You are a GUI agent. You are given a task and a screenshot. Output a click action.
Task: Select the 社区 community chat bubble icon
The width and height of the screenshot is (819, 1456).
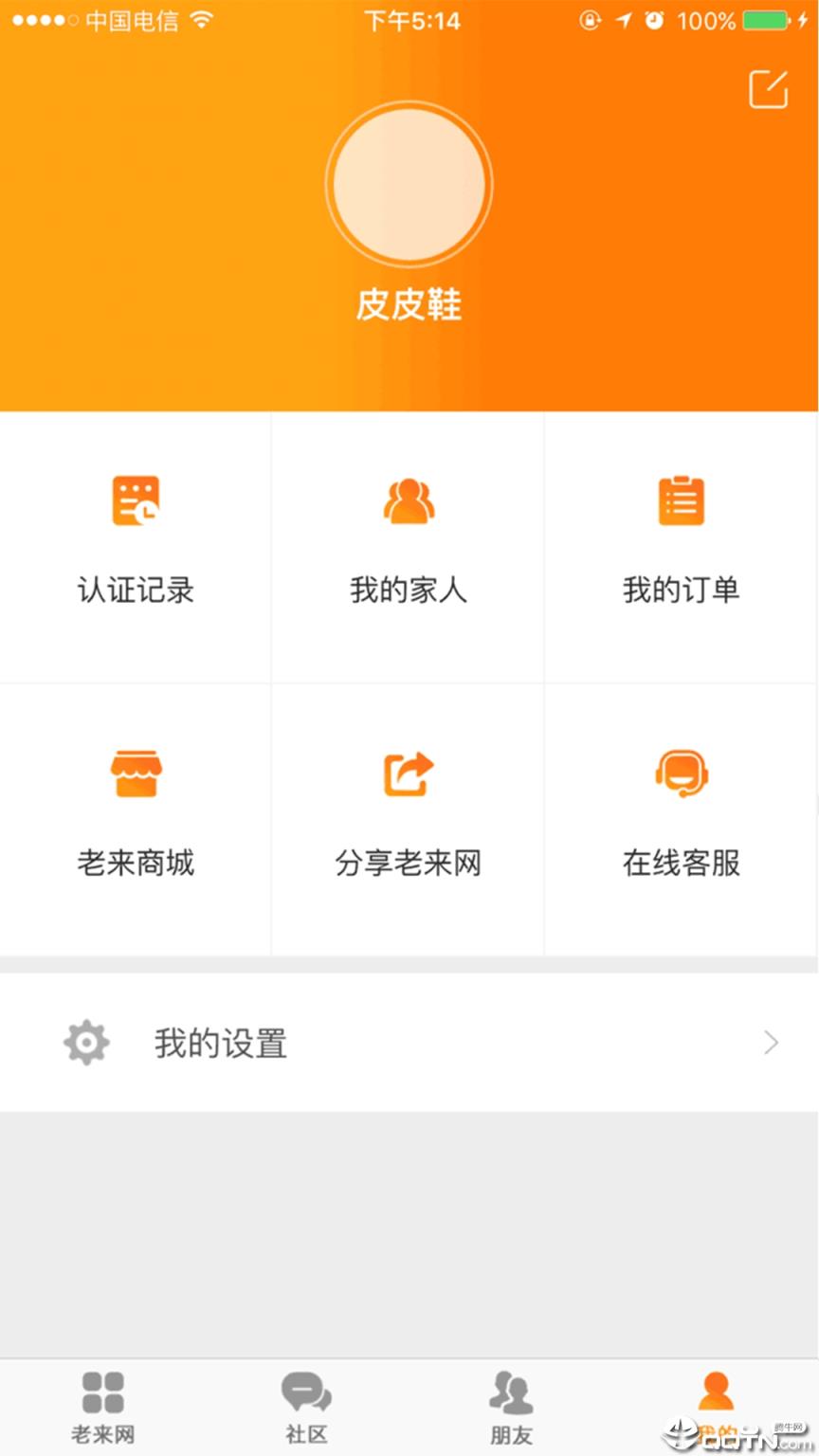(306, 1392)
